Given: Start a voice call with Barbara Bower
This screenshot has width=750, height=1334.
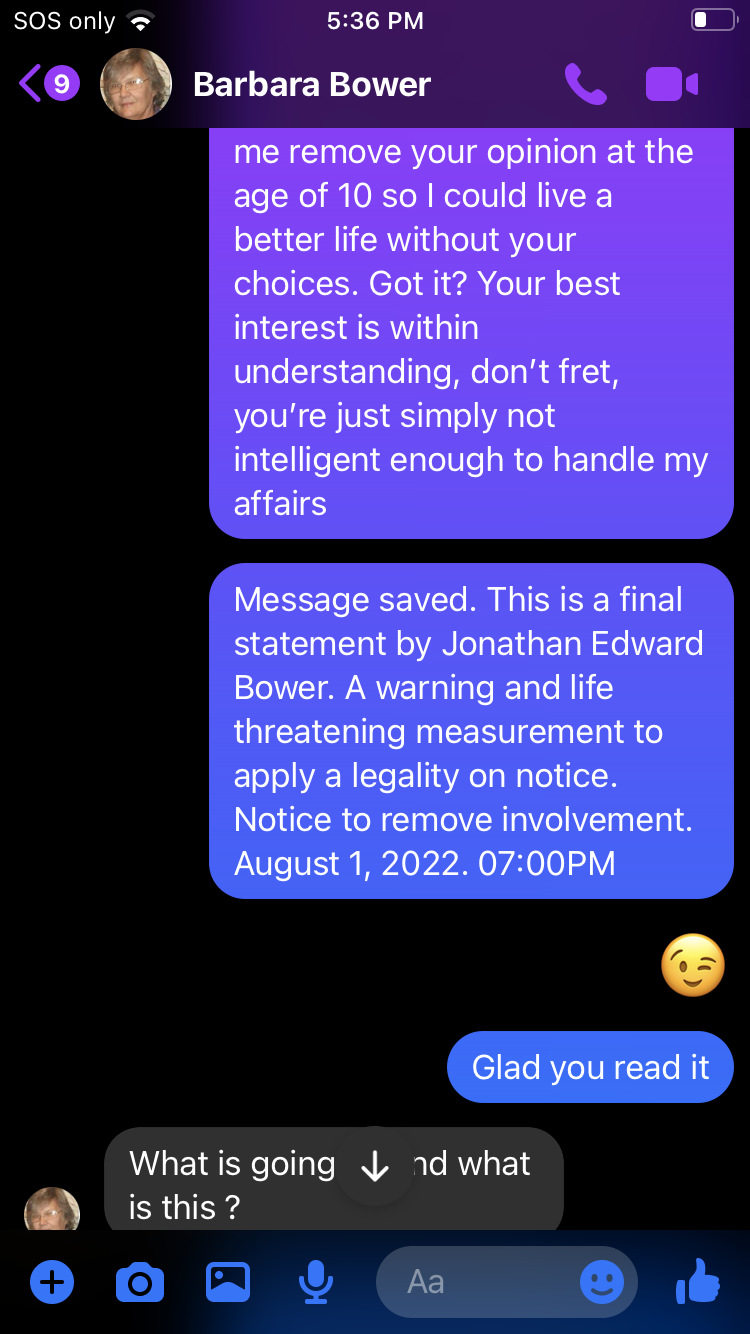Looking at the screenshot, I should coord(585,85).
